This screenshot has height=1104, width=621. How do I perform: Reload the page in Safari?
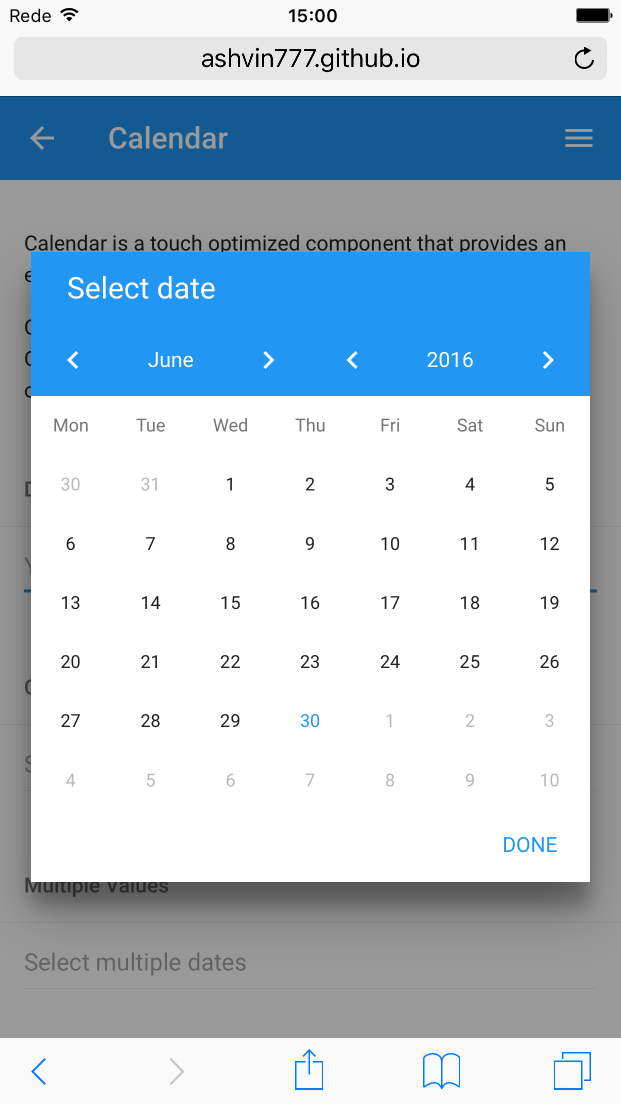(x=584, y=59)
